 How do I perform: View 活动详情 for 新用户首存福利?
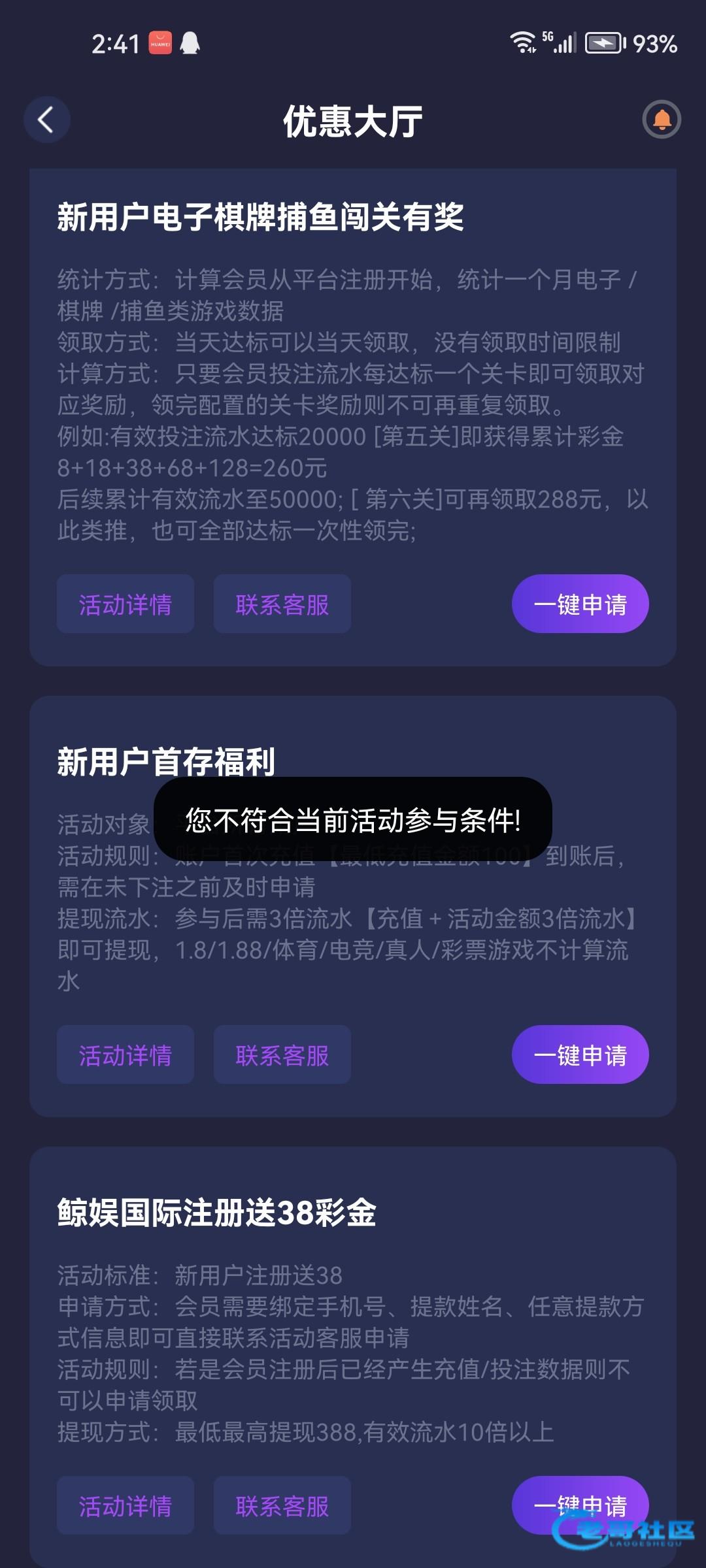click(x=125, y=1054)
